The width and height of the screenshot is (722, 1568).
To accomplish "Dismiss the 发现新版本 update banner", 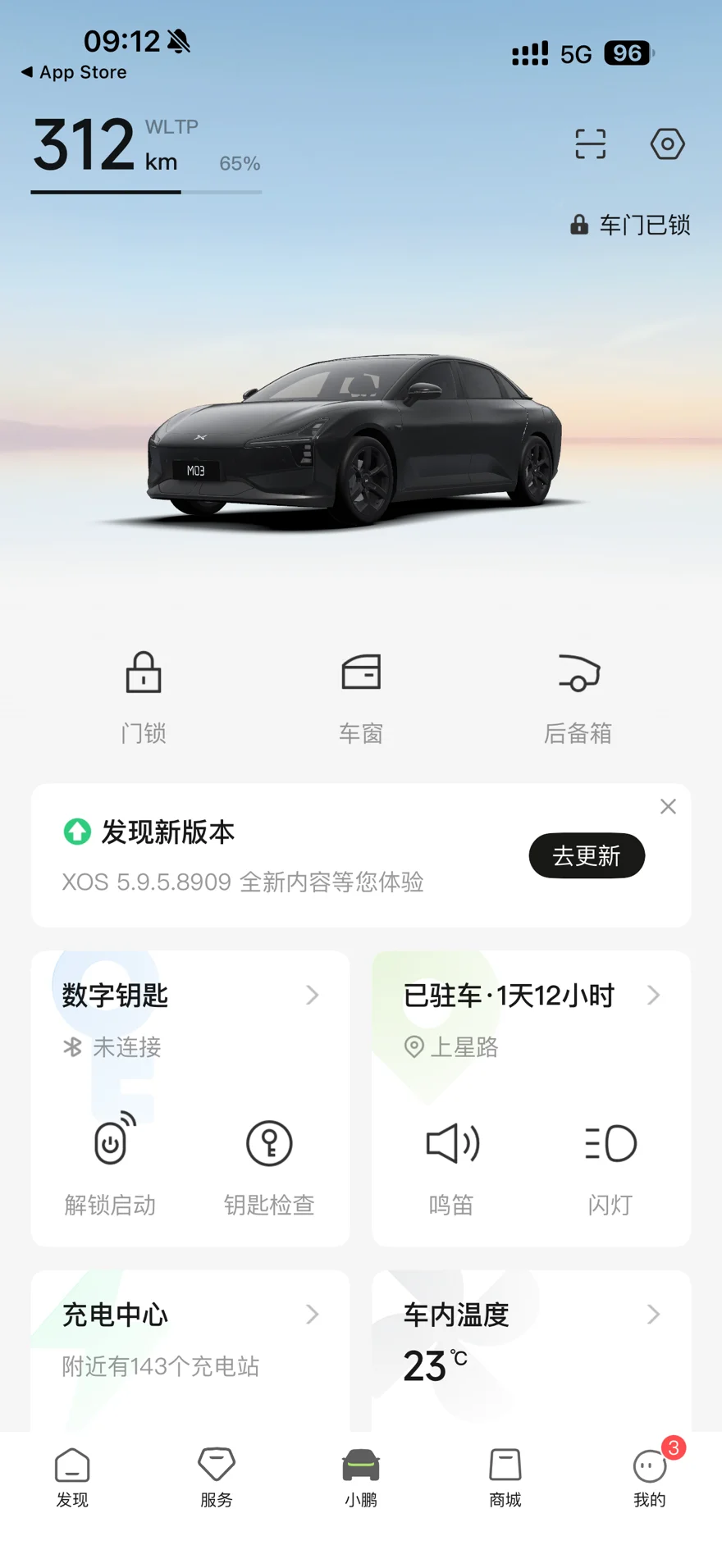I will (668, 807).
